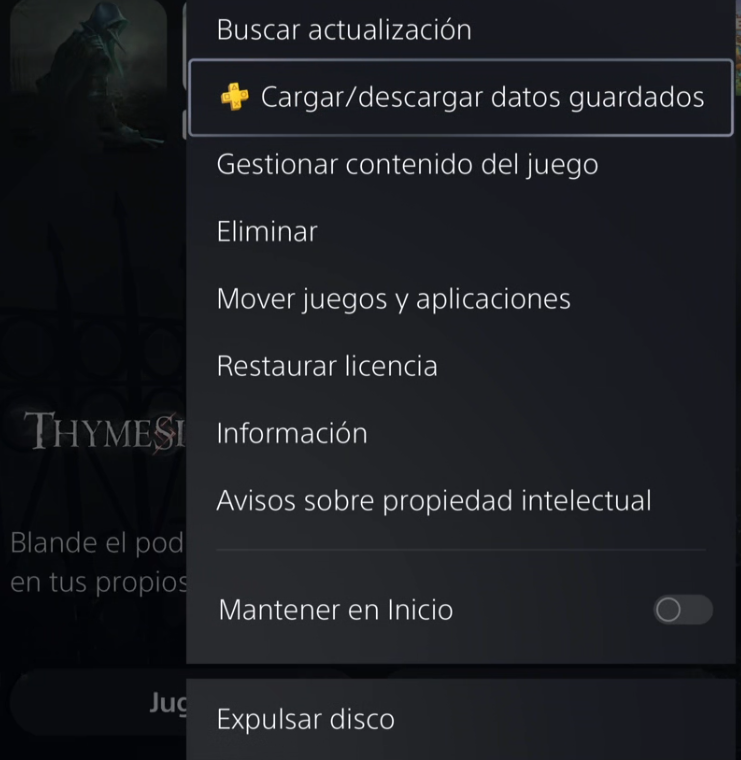Open the Información option
Image resolution: width=741 pixels, height=760 pixels.
pos(292,433)
